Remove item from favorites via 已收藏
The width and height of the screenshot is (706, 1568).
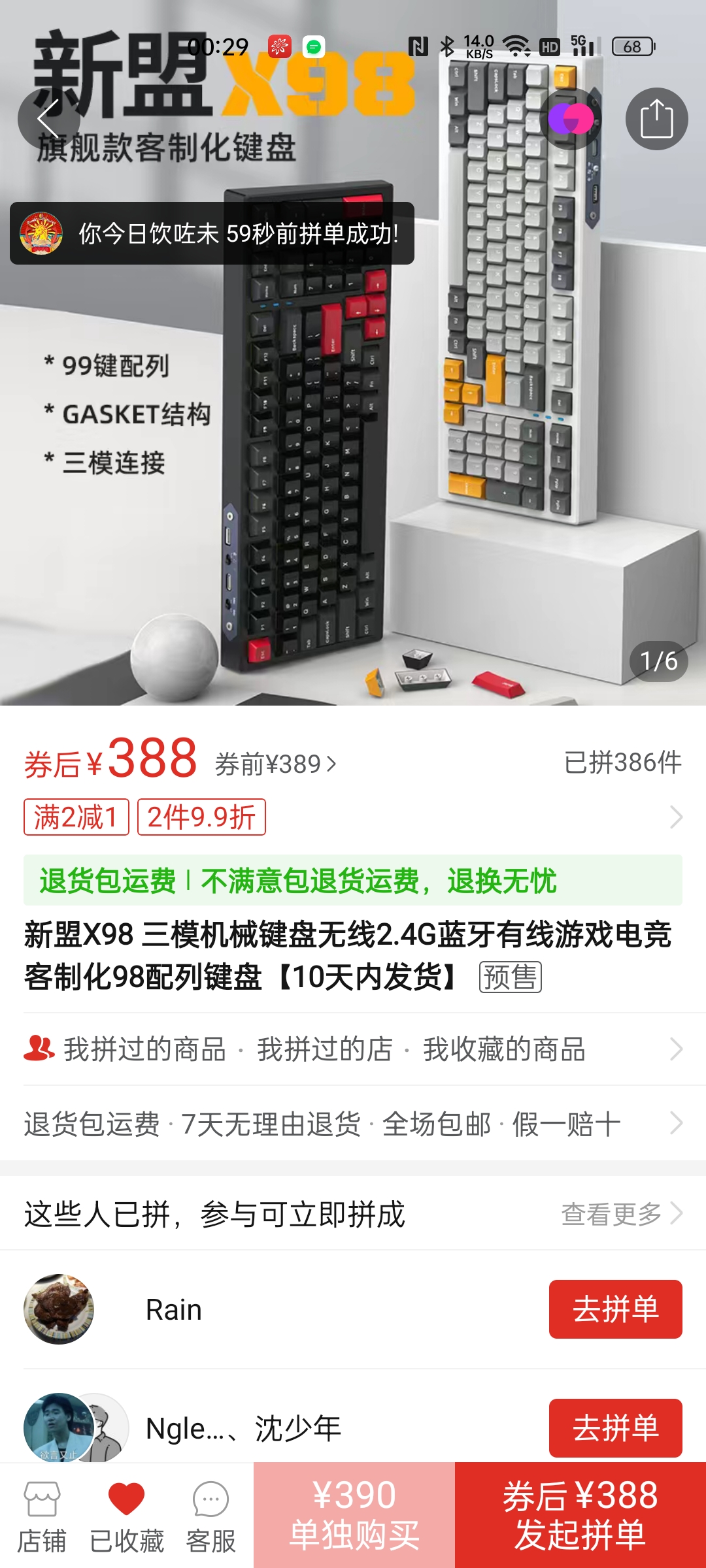click(x=127, y=1516)
